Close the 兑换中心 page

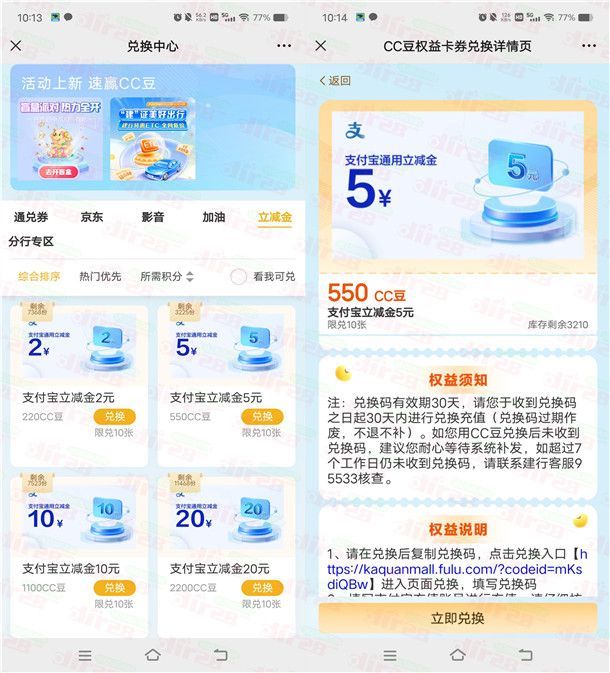coord(16,46)
